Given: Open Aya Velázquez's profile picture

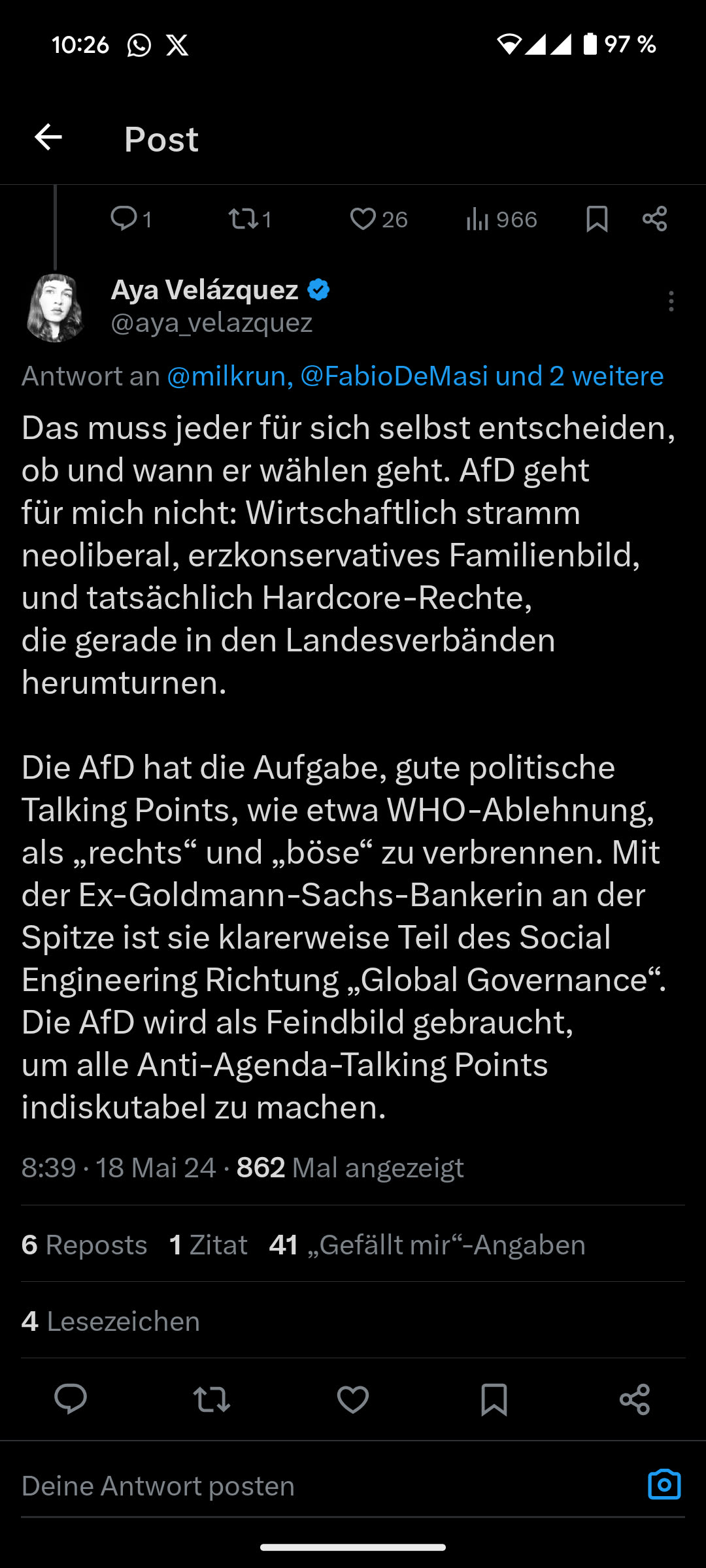Looking at the screenshot, I should [x=56, y=307].
